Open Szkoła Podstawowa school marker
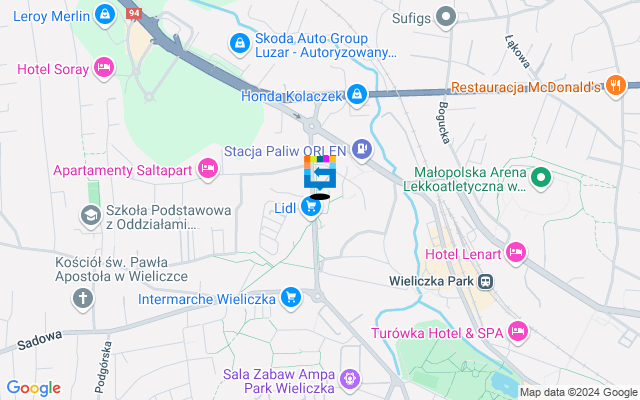Screen dimensions: 640x400 click(90, 215)
